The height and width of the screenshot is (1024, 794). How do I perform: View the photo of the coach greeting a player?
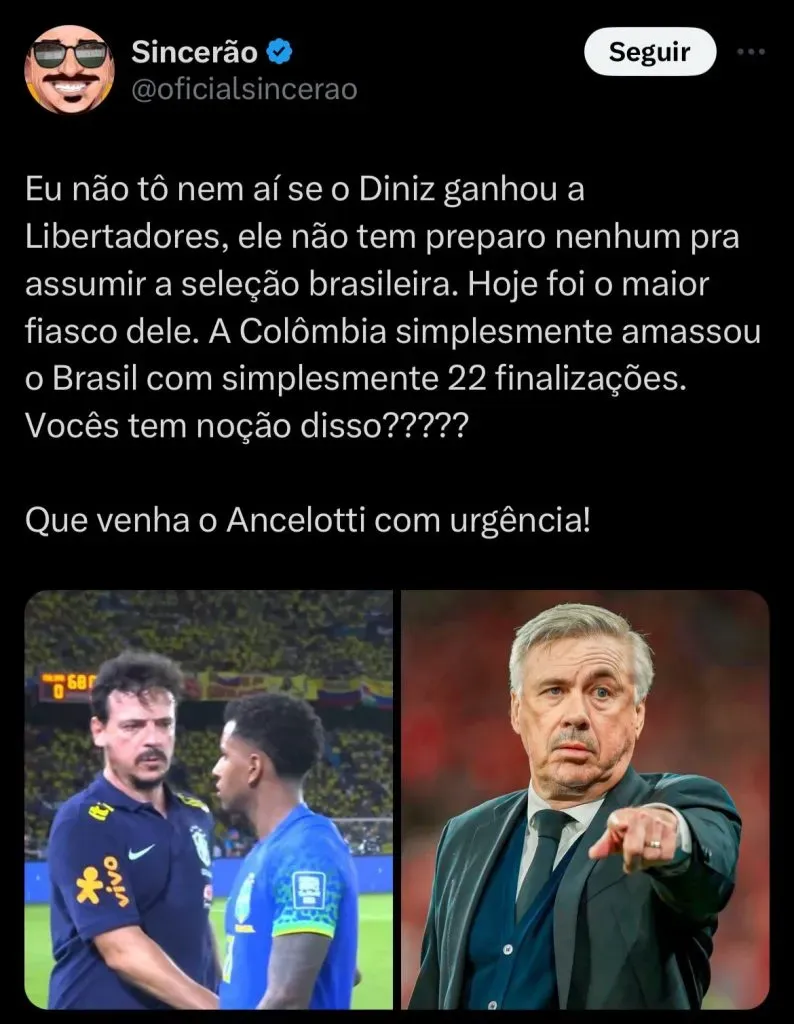(x=208, y=799)
